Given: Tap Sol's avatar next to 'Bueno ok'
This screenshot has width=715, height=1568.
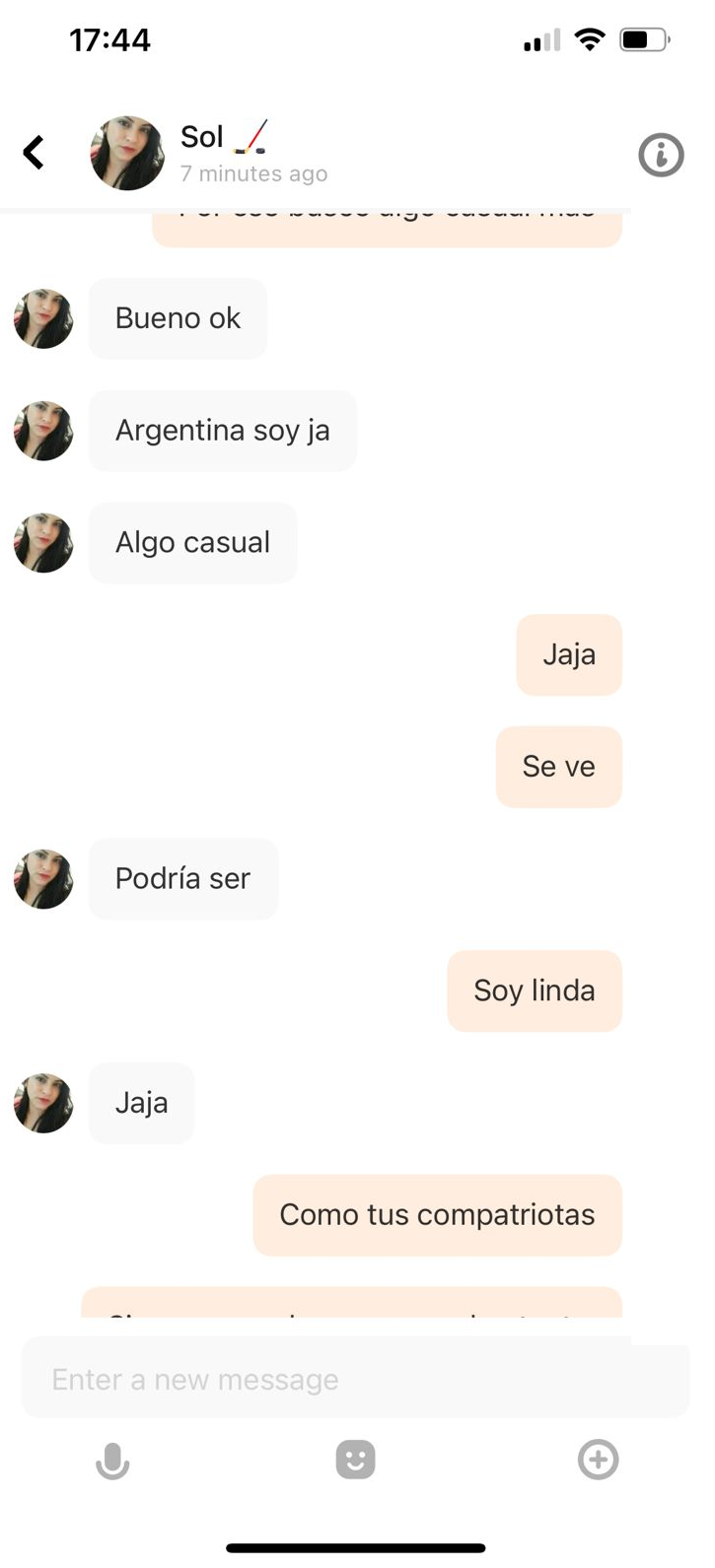Looking at the screenshot, I should 43,318.
